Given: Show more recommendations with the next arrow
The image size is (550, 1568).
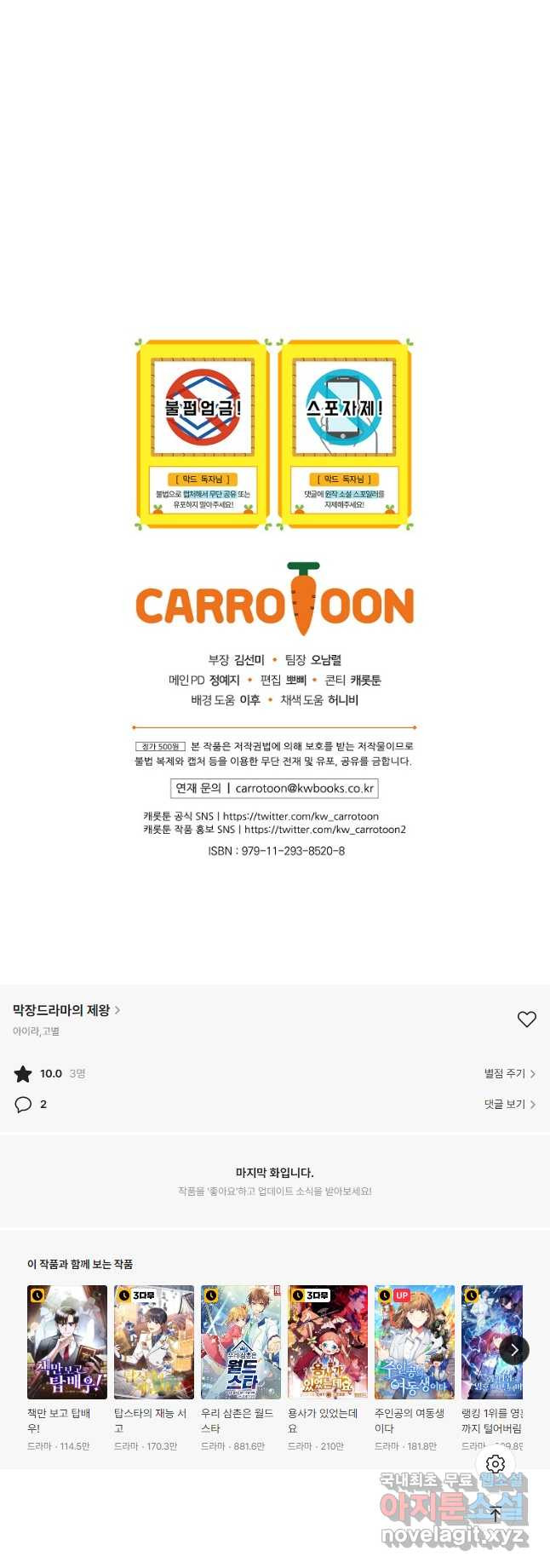Looking at the screenshot, I should coord(513,1350).
